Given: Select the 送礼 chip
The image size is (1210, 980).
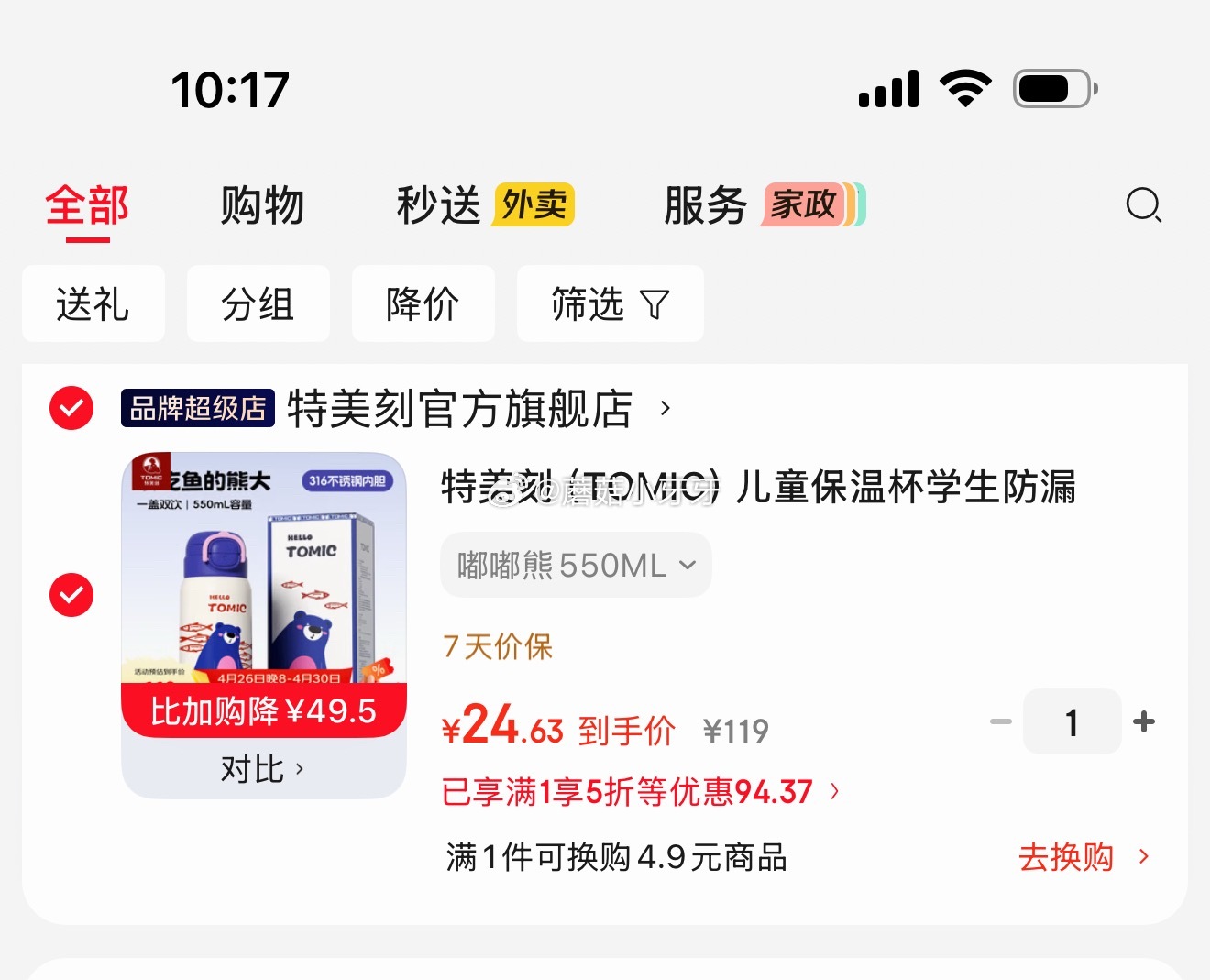Looking at the screenshot, I should click(93, 304).
